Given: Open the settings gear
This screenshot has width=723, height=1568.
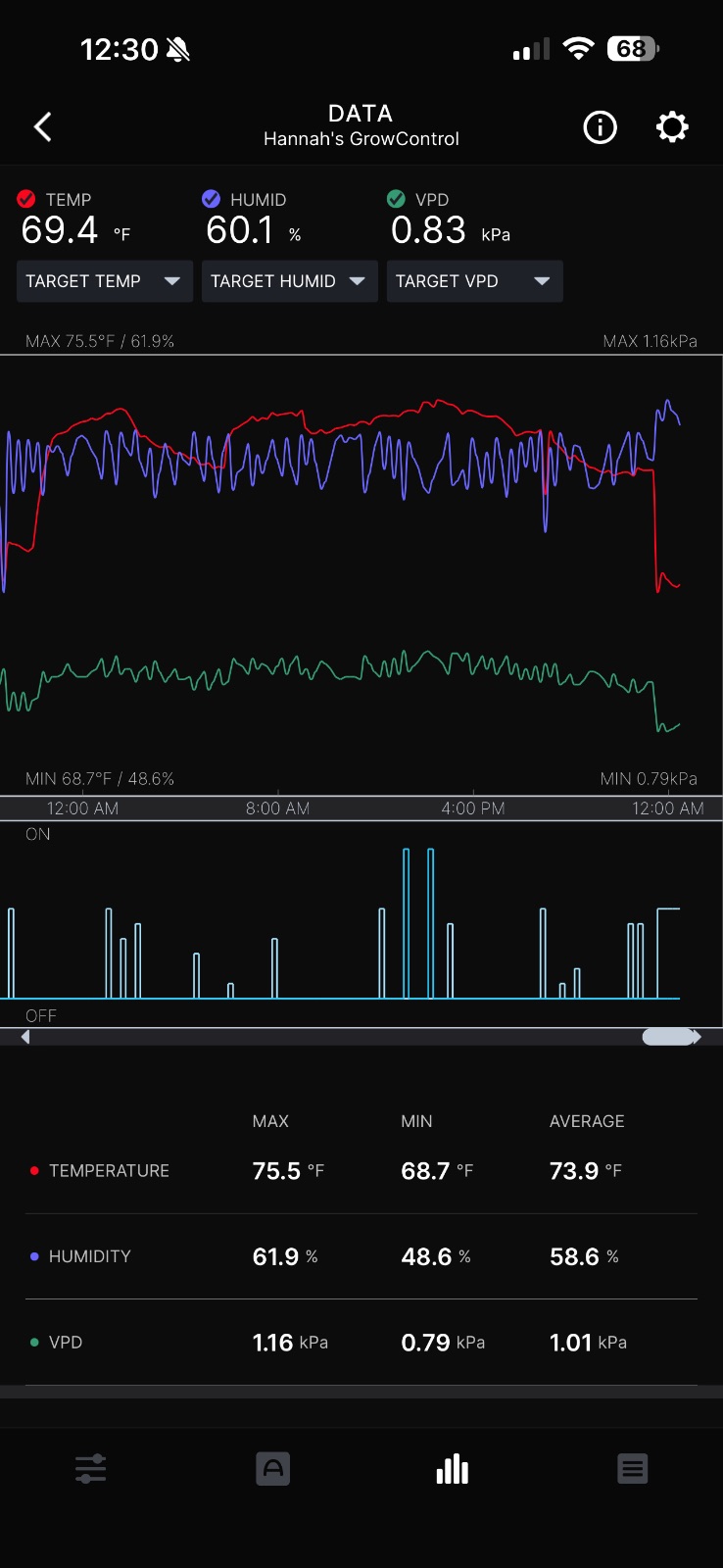Looking at the screenshot, I should [672, 126].
